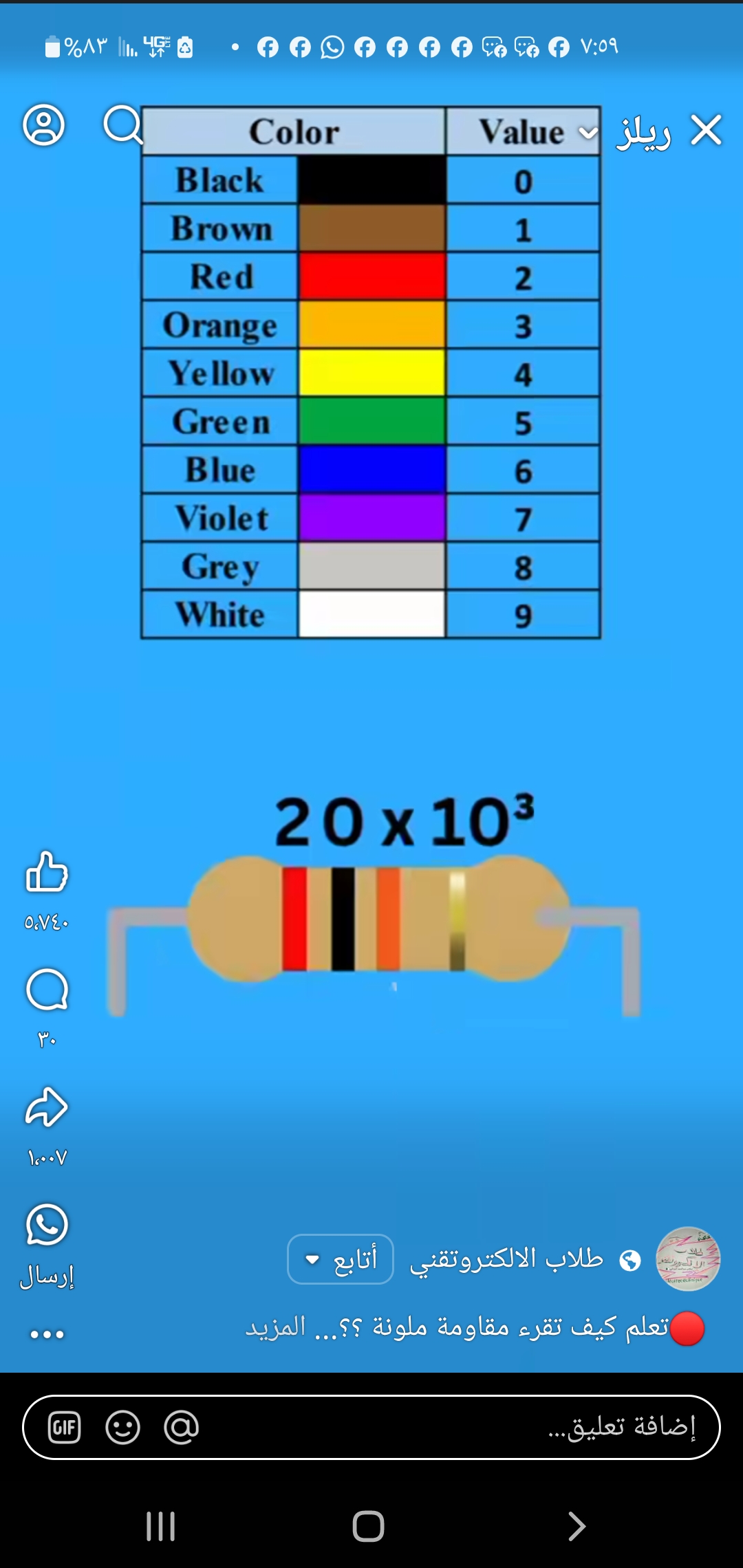Open the search magnifier icon

[x=122, y=125]
